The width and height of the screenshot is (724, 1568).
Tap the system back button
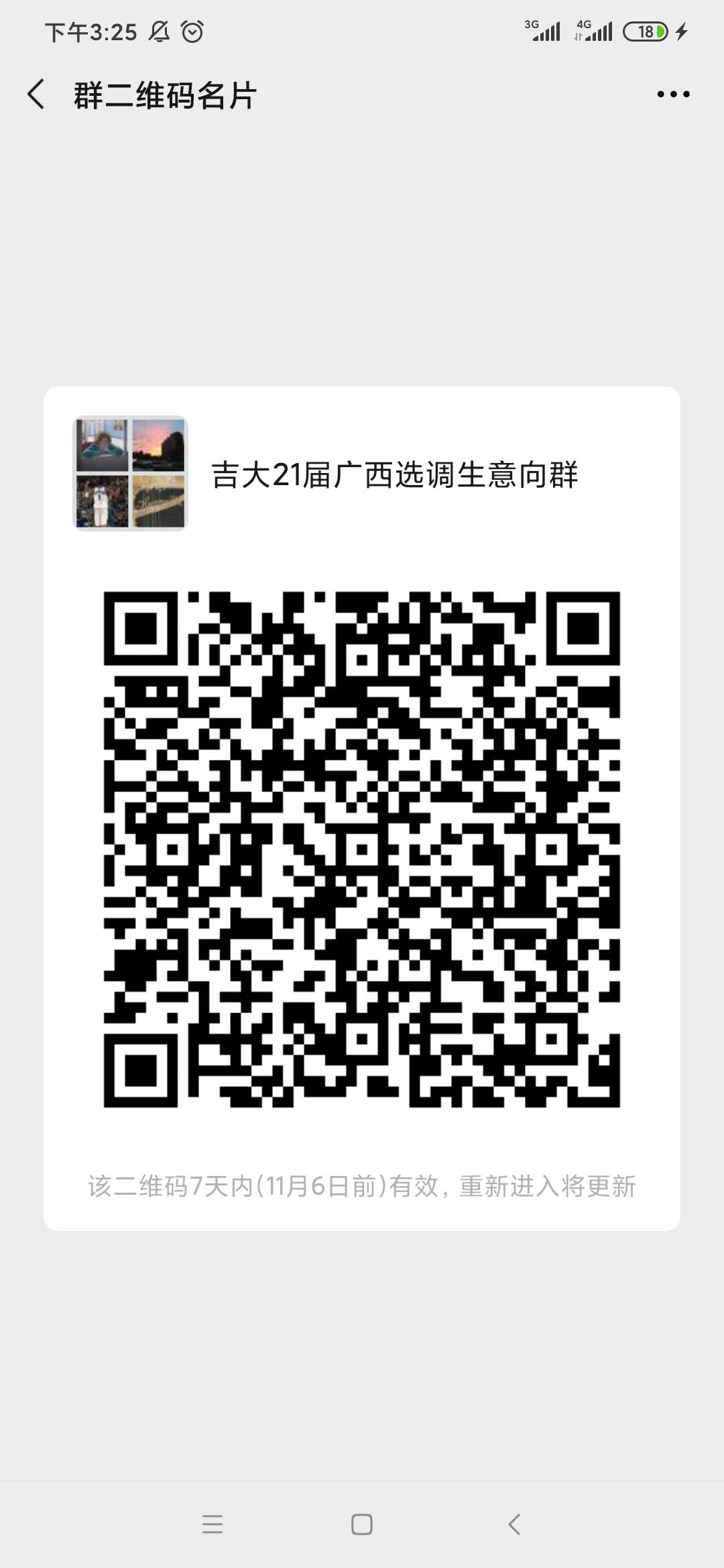(x=514, y=1524)
